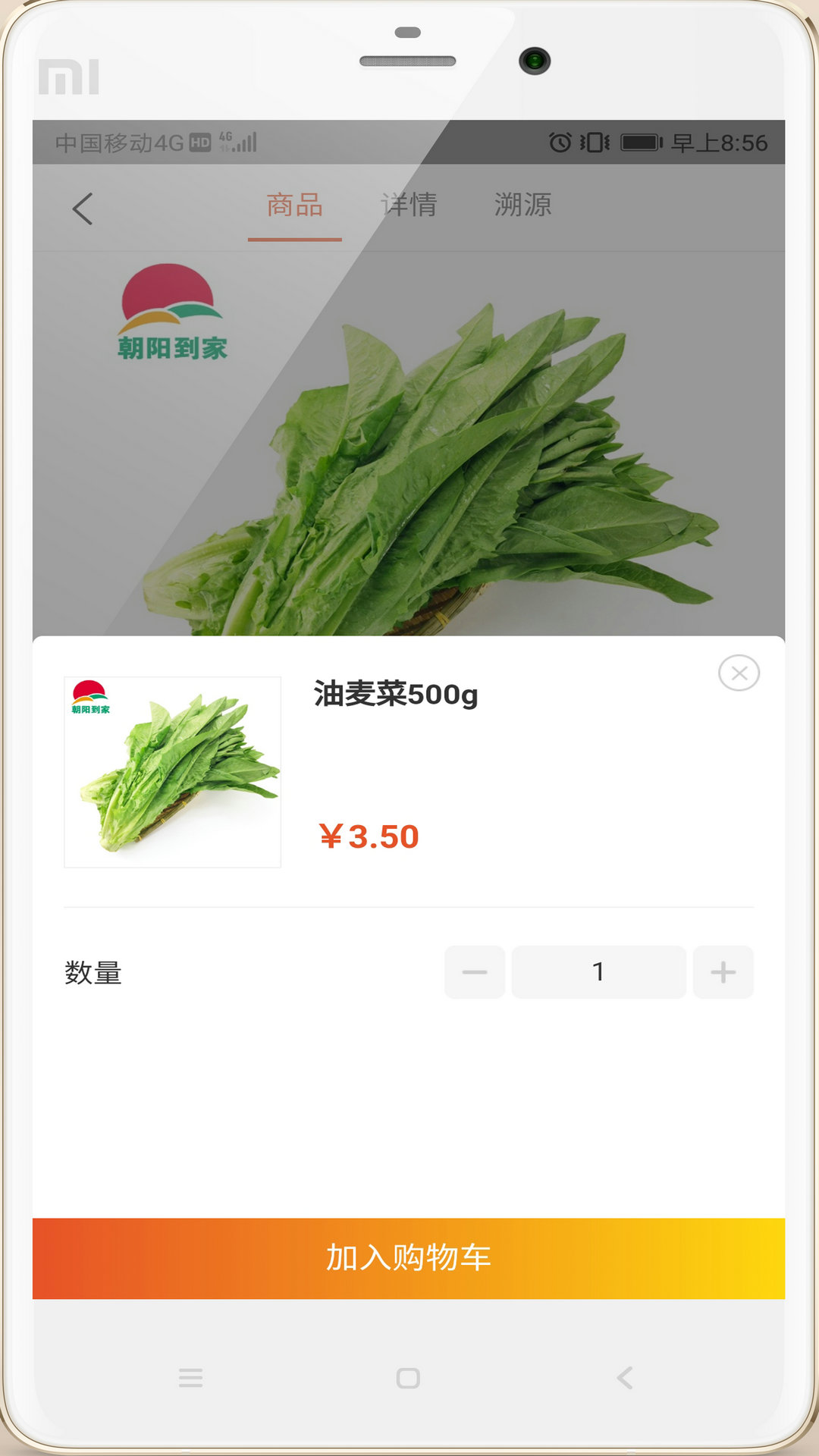Tap the battery indicator in the status bar

click(x=641, y=141)
